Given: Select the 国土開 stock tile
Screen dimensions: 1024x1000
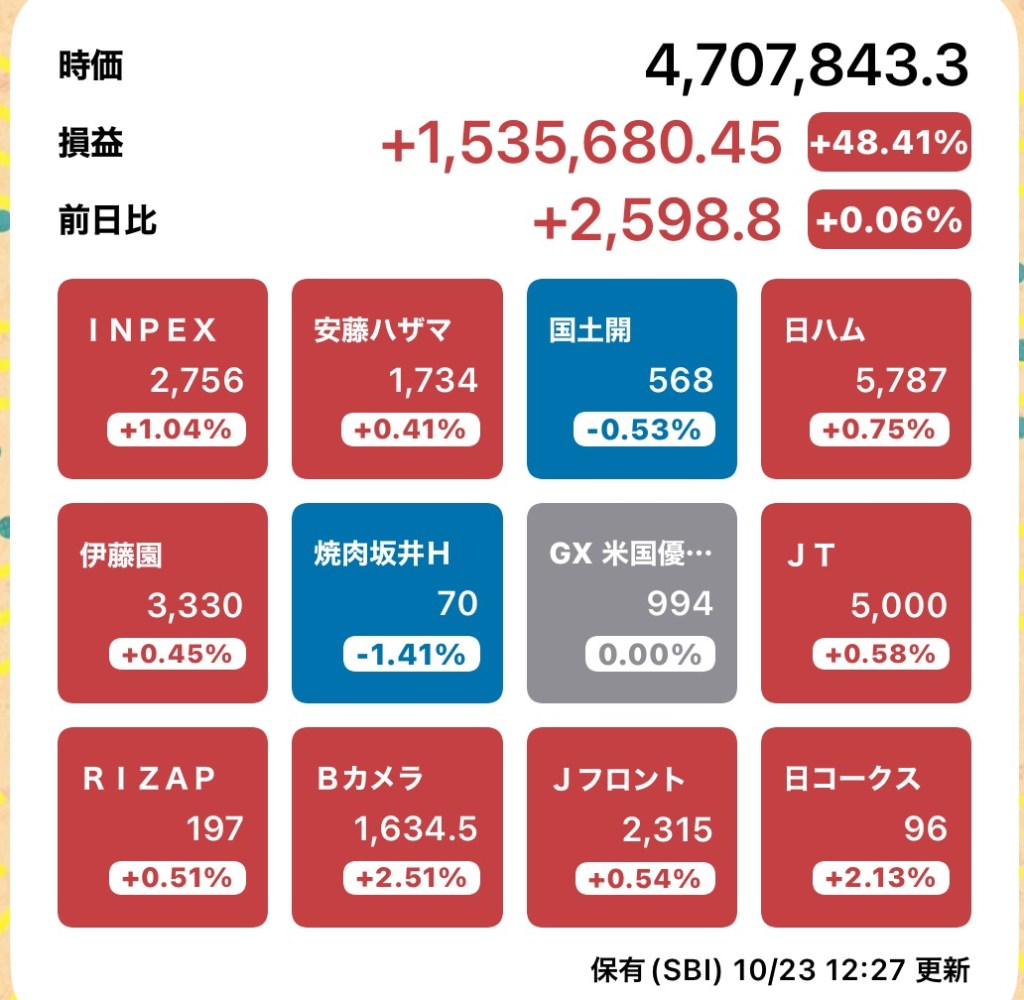Looking at the screenshot, I should point(632,379).
